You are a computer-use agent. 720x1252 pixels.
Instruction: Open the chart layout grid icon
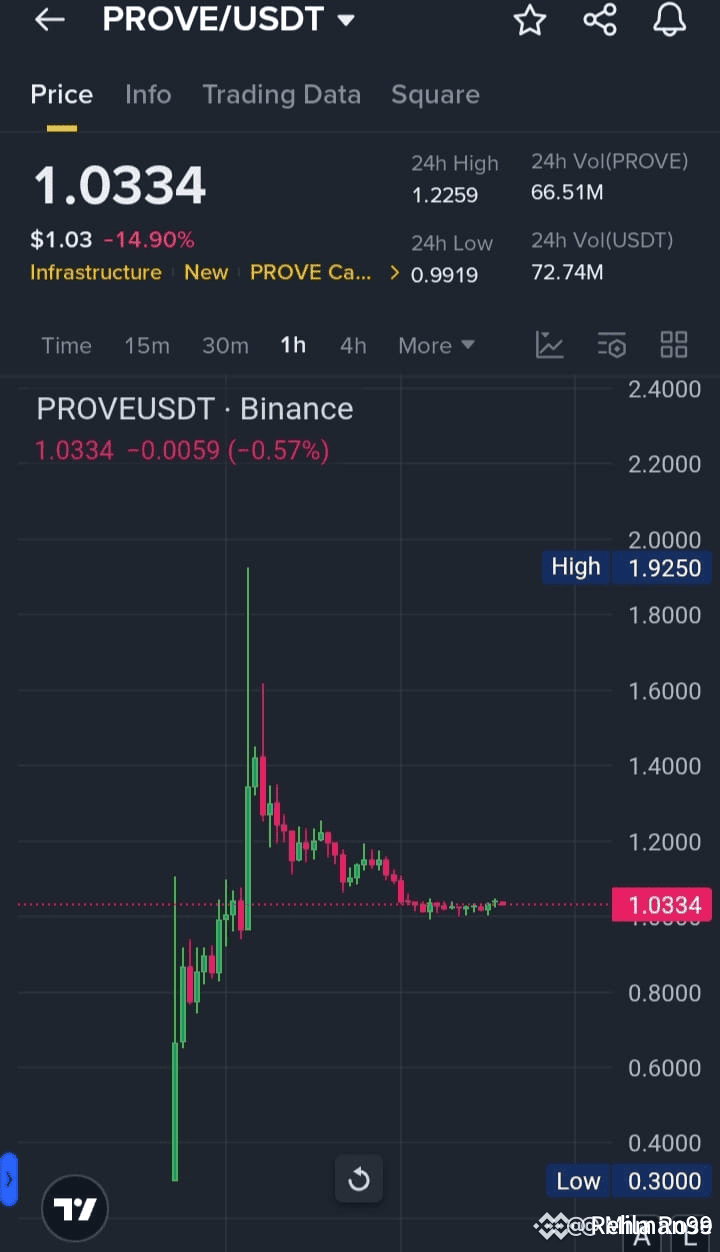click(x=674, y=345)
